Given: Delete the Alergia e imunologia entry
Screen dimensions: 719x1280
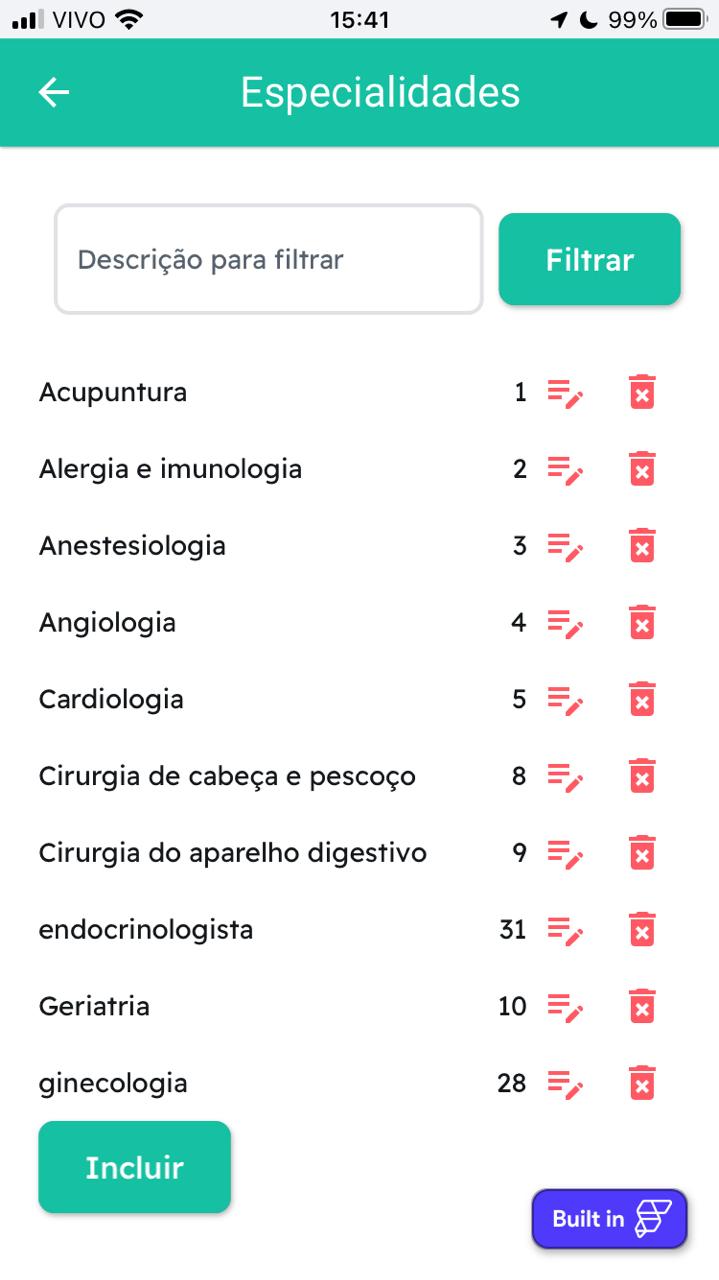Looking at the screenshot, I should pyautogui.click(x=642, y=469).
